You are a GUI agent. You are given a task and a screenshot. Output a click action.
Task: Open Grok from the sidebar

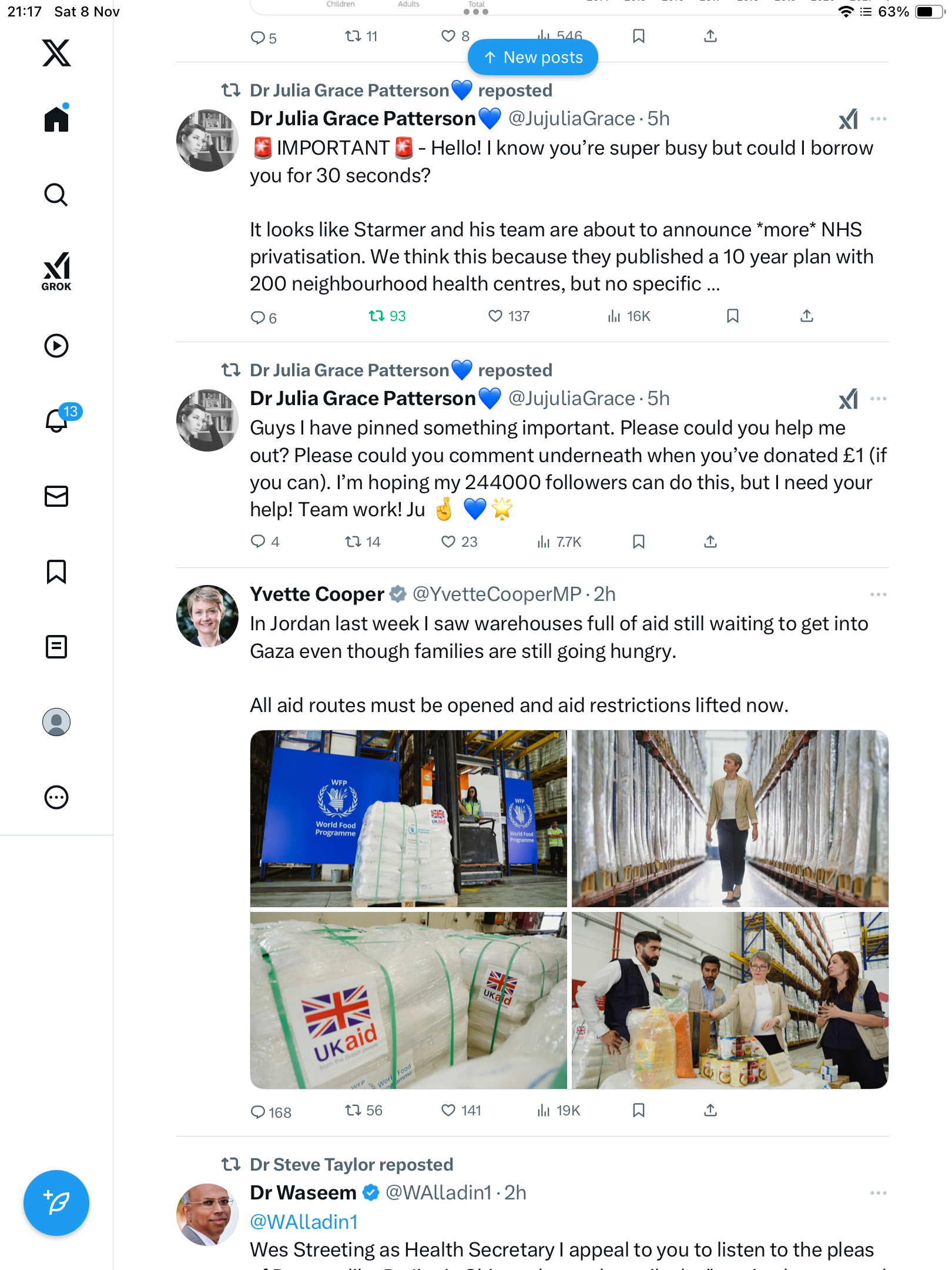point(56,271)
